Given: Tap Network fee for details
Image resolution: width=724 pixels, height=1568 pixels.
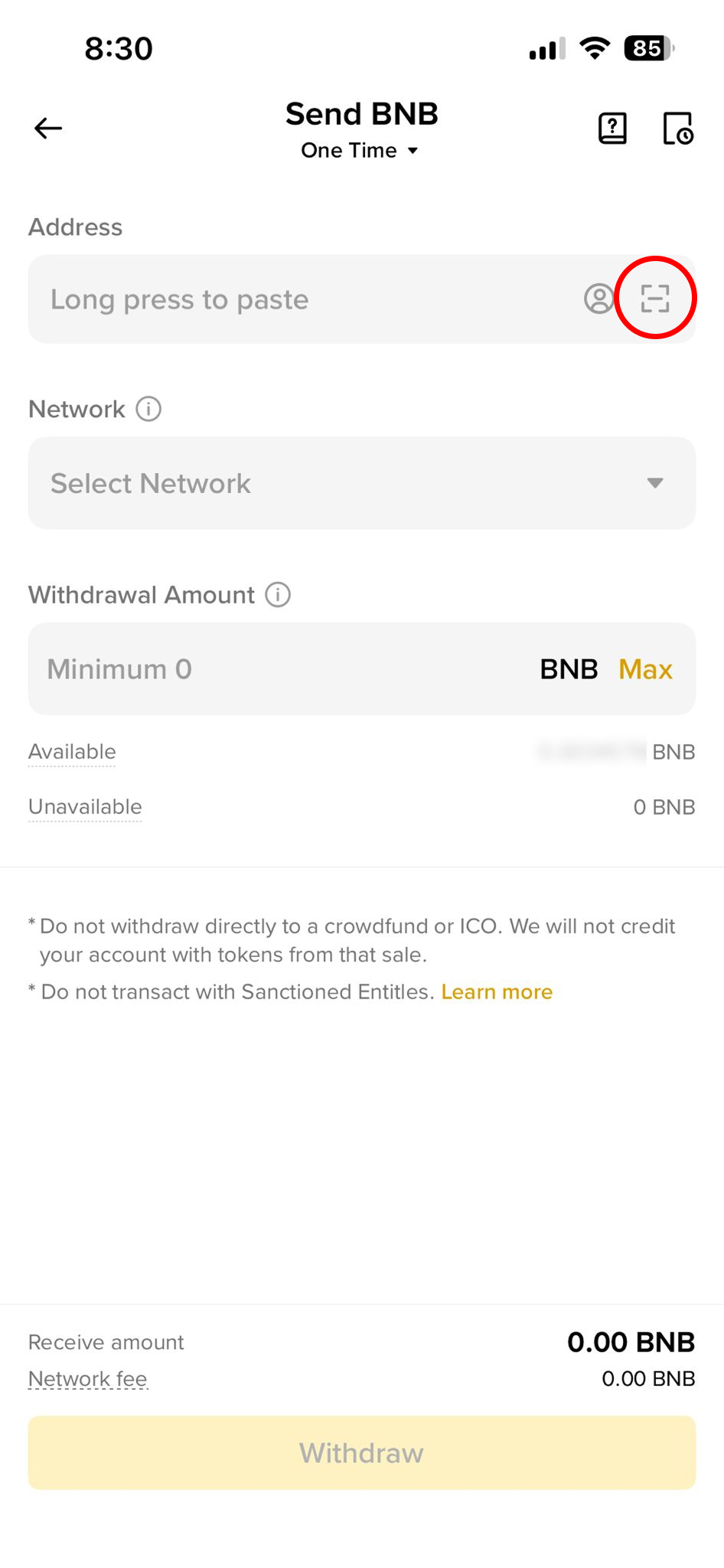Looking at the screenshot, I should (x=88, y=1379).
